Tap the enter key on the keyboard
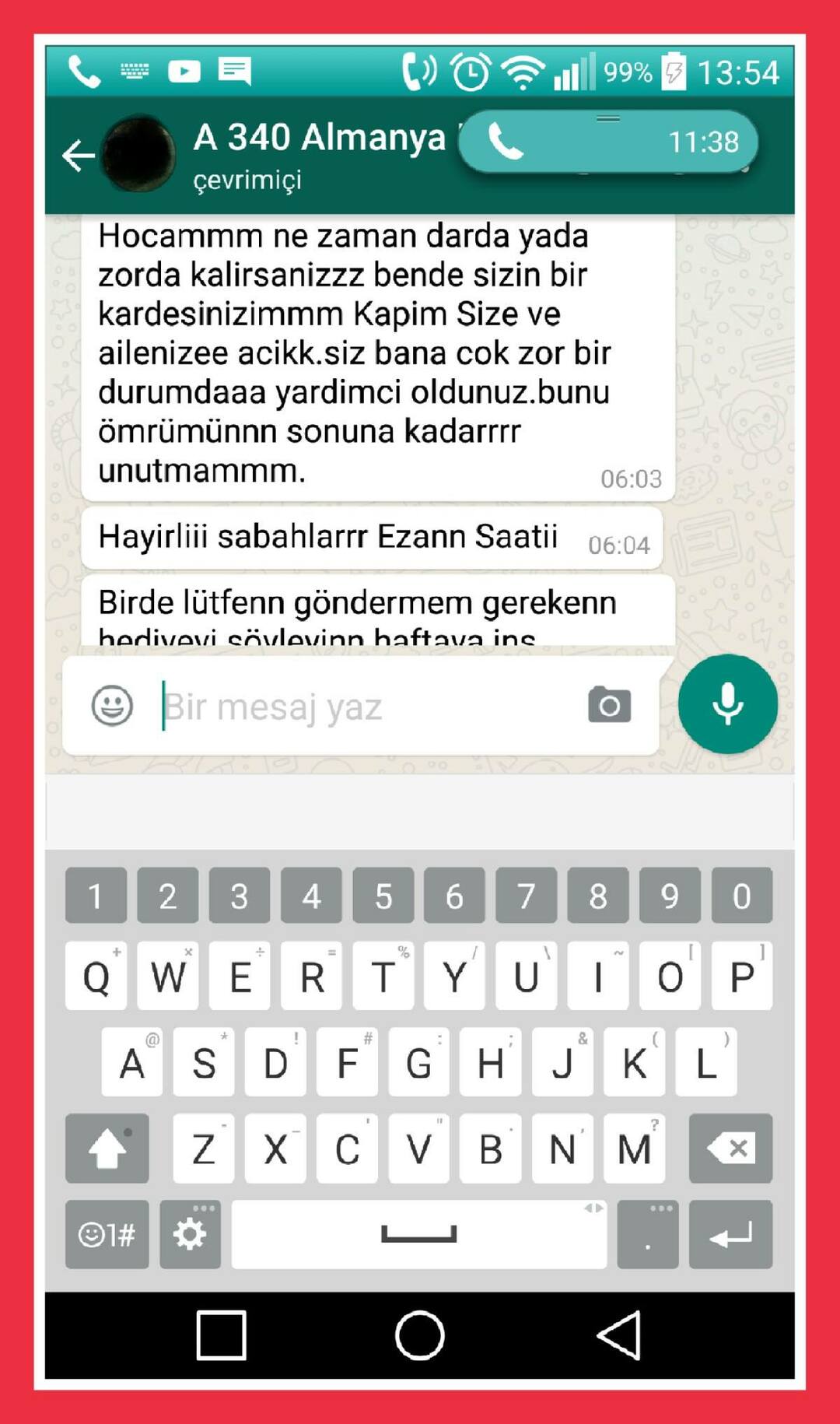Image resolution: width=840 pixels, height=1424 pixels. 730,1234
